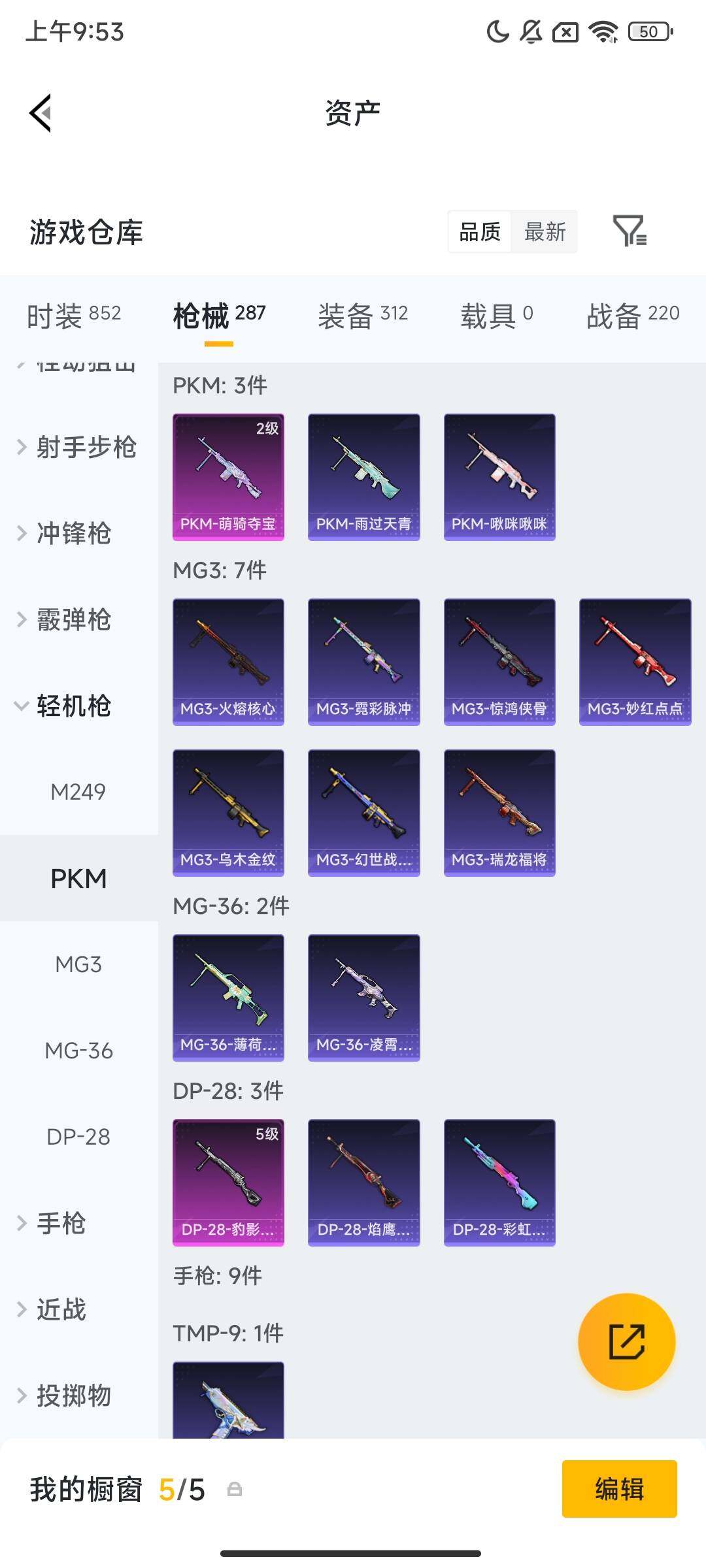Switch to the 战备 tab
The width and height of the screenshot is (706, 1568).
(632, 316)
